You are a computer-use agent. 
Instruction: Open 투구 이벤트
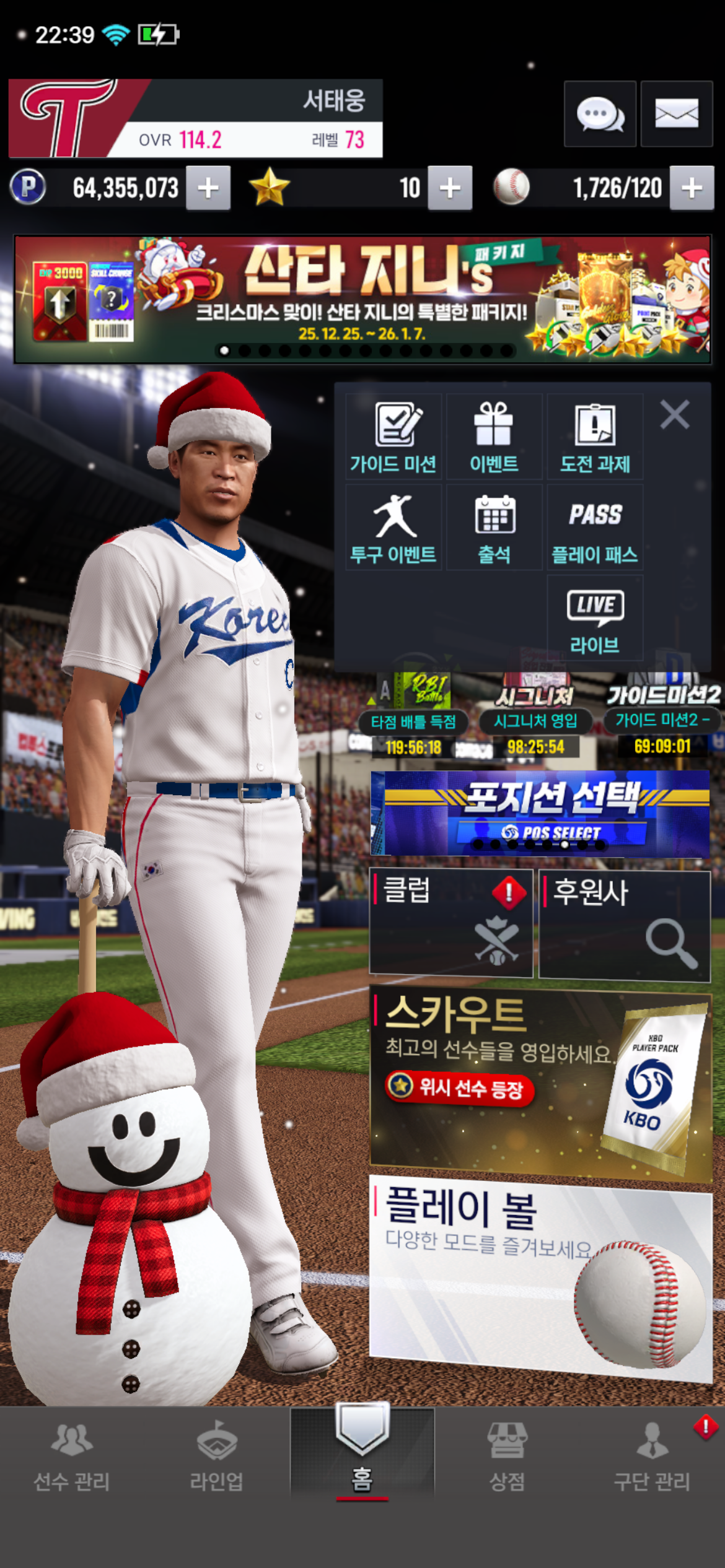393,528
